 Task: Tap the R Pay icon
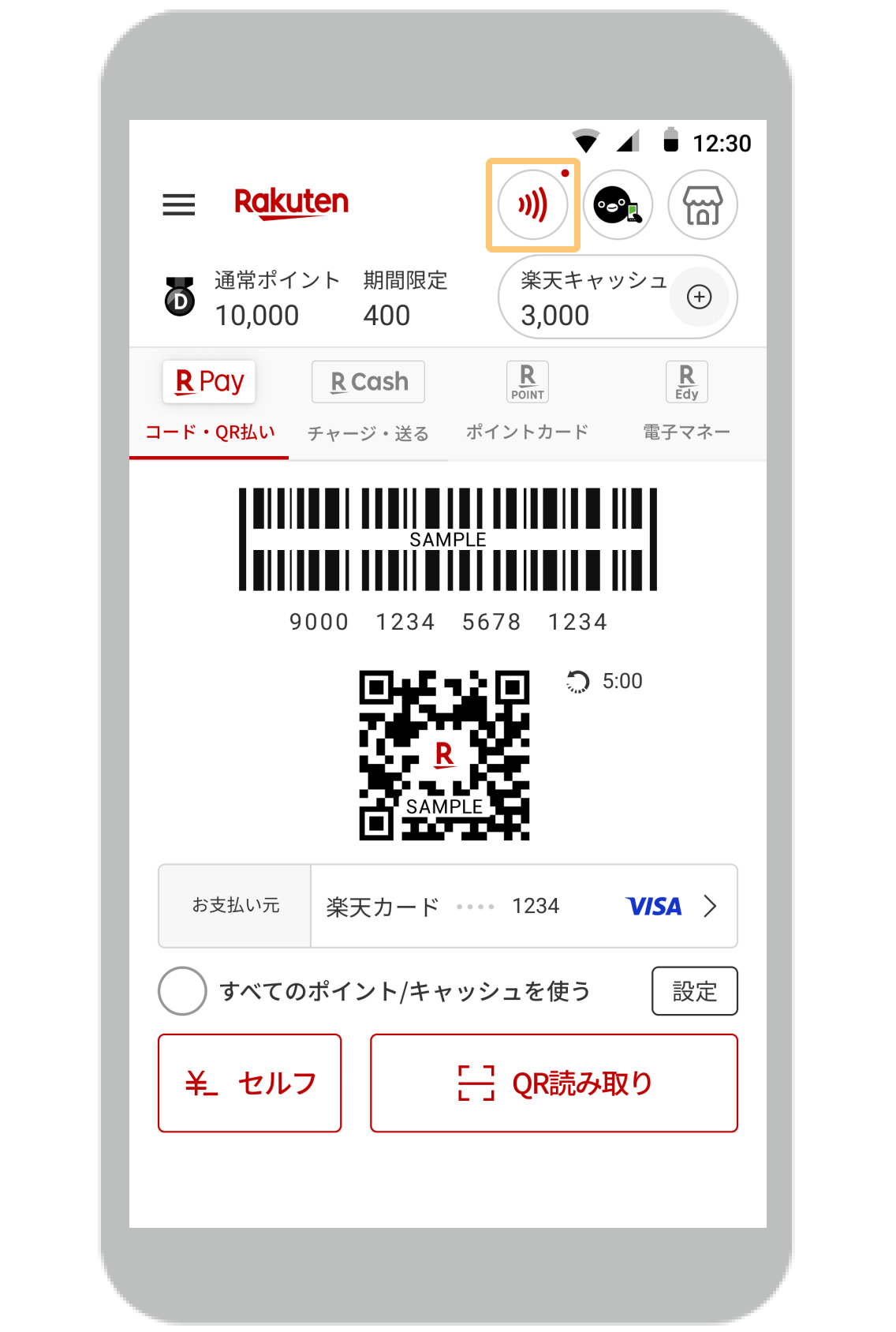click(x=208, y=381)
